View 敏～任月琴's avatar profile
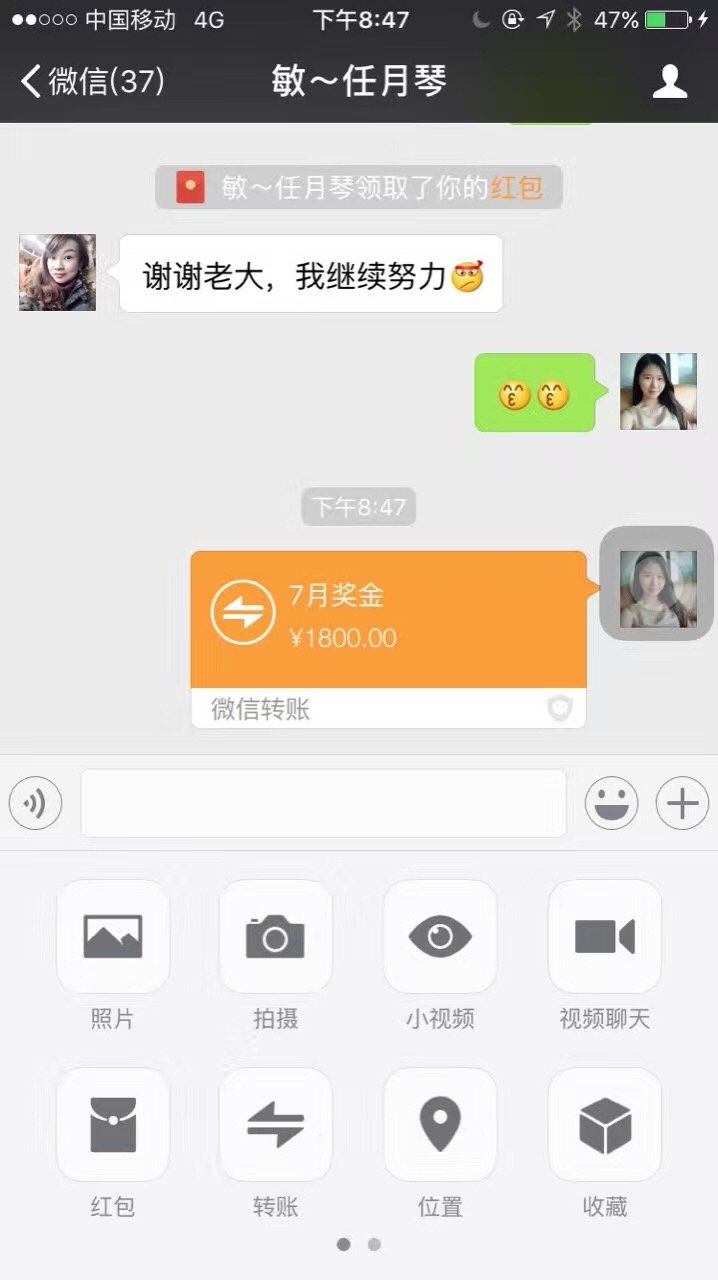The width and height of the screenshot is (718, 1280). 58,273
